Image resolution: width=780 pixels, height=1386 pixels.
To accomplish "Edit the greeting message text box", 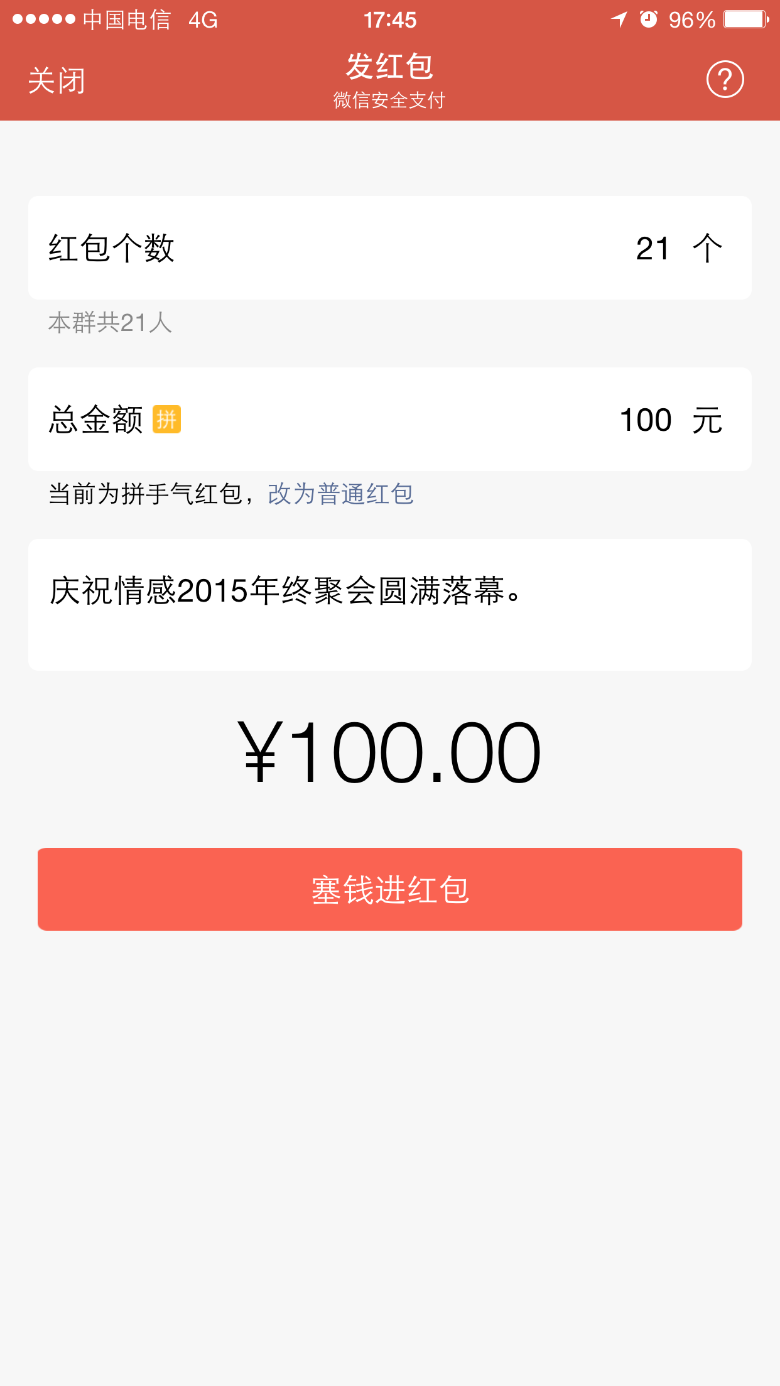I will (x=390, y=605).
